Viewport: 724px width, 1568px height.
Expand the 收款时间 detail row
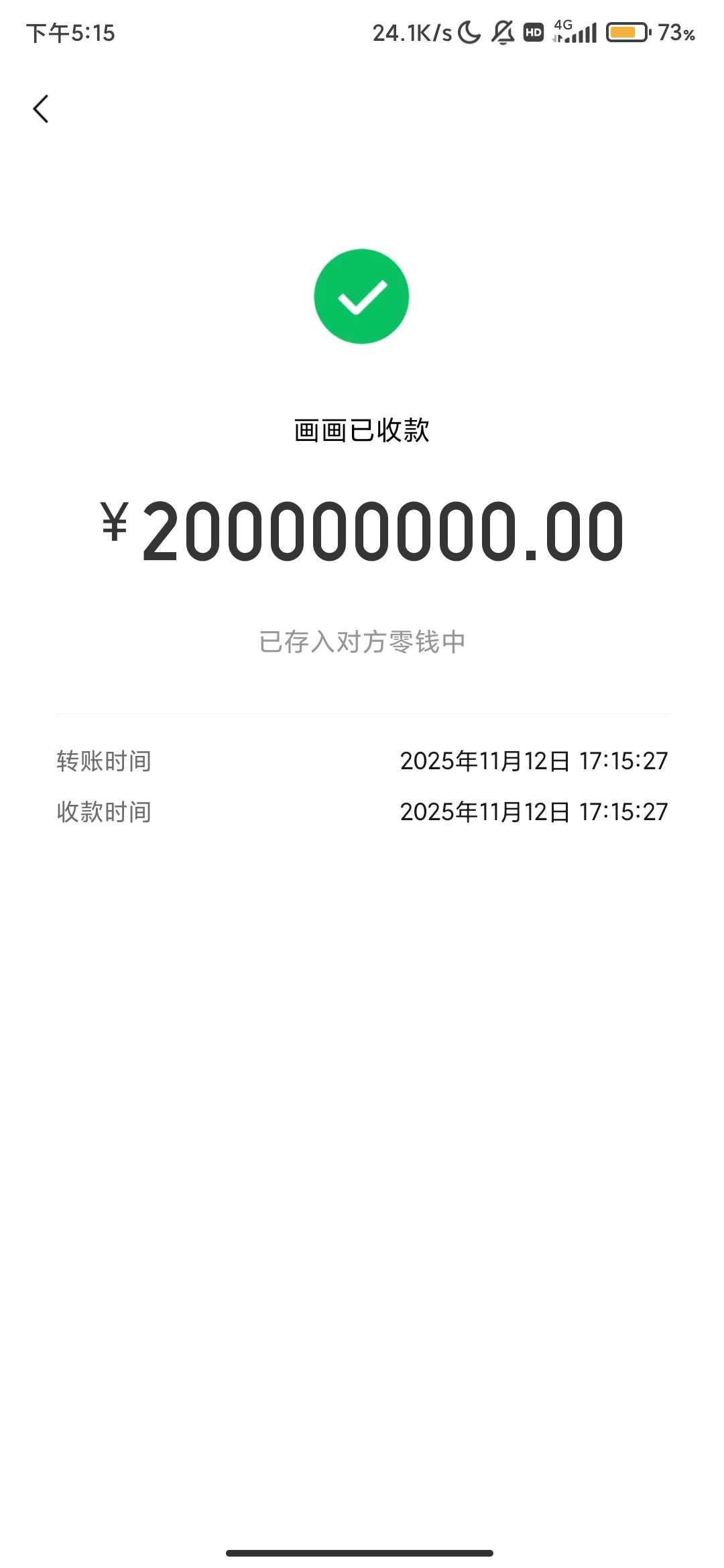(x=362, y=812)
